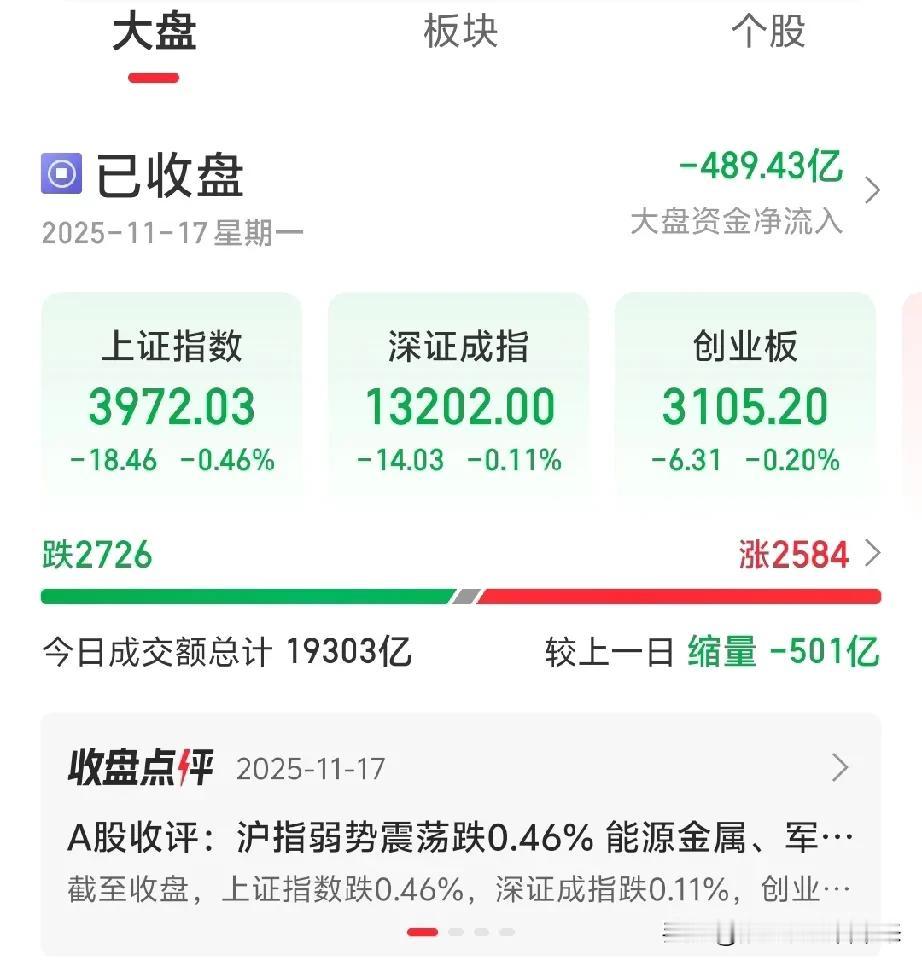Select the 上证指数 index card
This screenshot has height=965, width=922.
tap(172, 395)
